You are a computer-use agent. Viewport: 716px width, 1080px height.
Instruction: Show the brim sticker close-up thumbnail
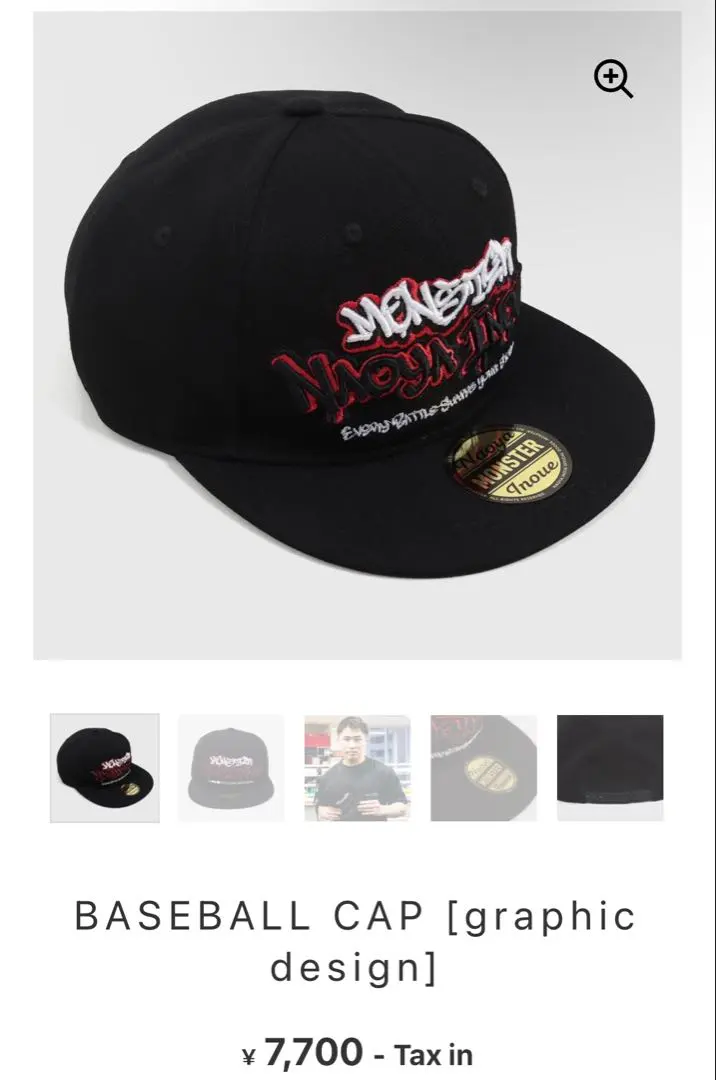484,768
